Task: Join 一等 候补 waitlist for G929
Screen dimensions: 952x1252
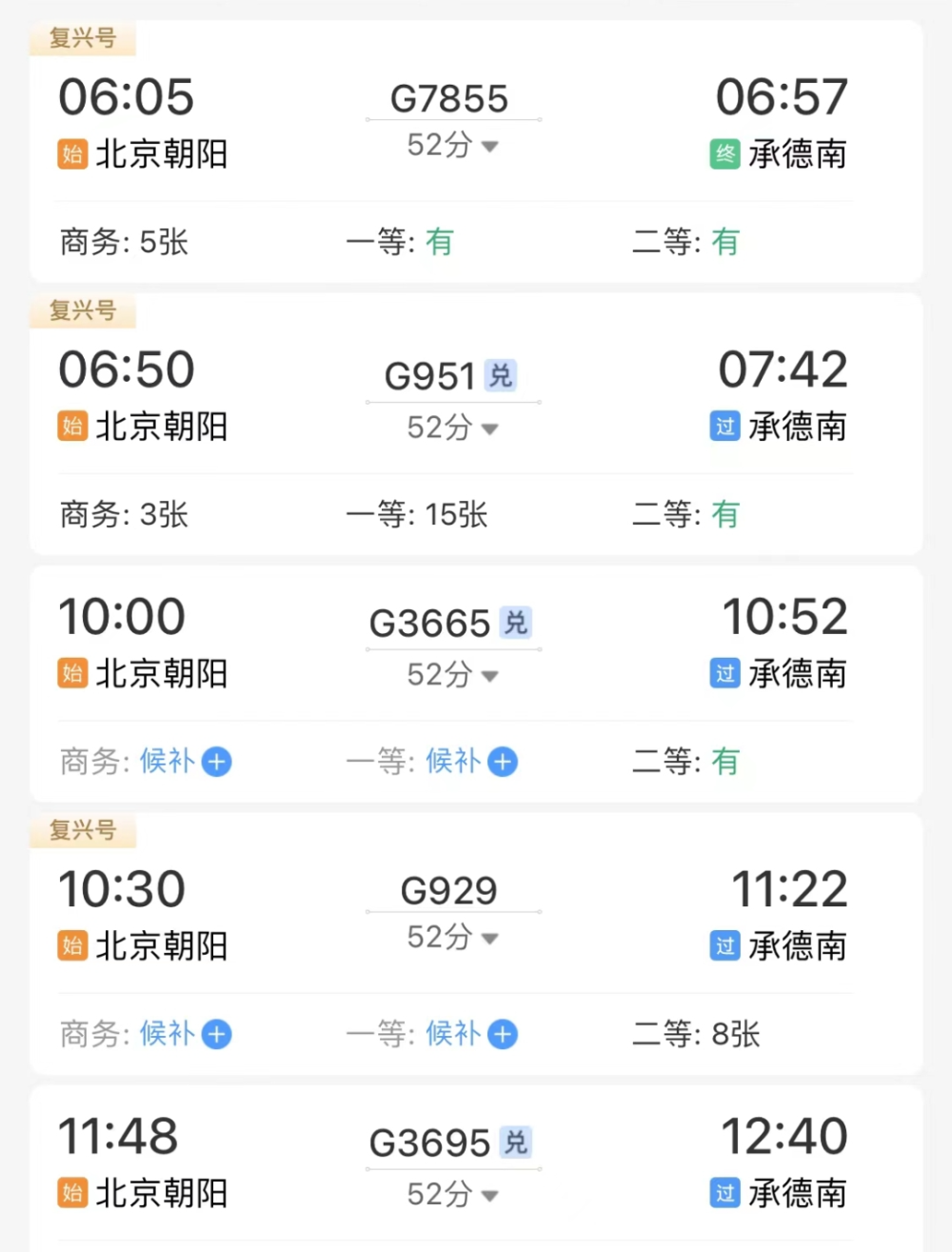Action: point(503,1034)
